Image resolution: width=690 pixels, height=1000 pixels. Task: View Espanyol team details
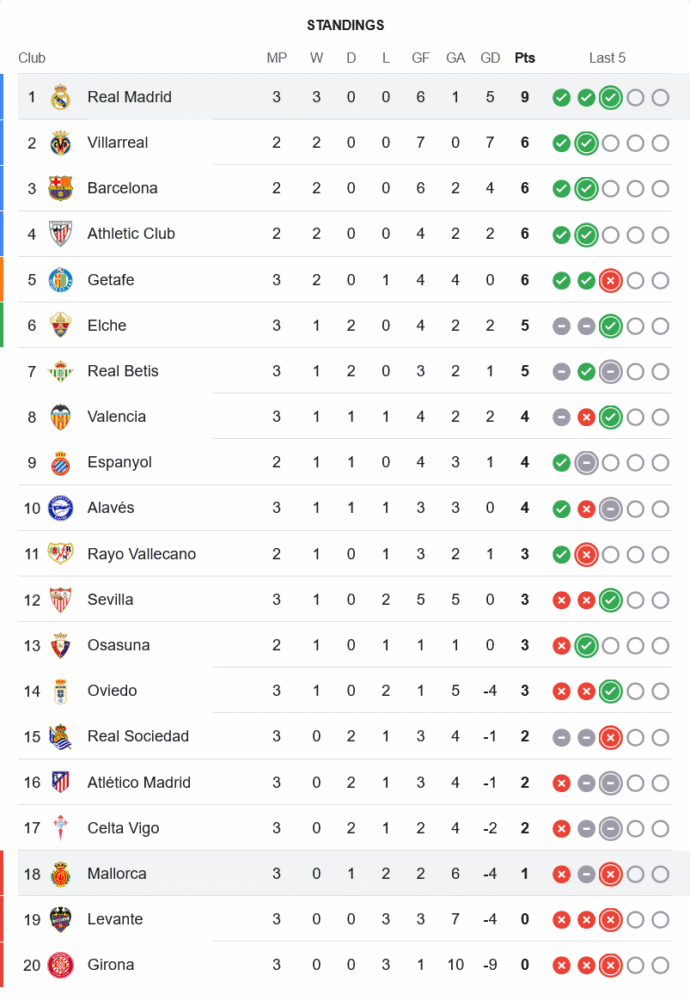[x=119, y=463]
